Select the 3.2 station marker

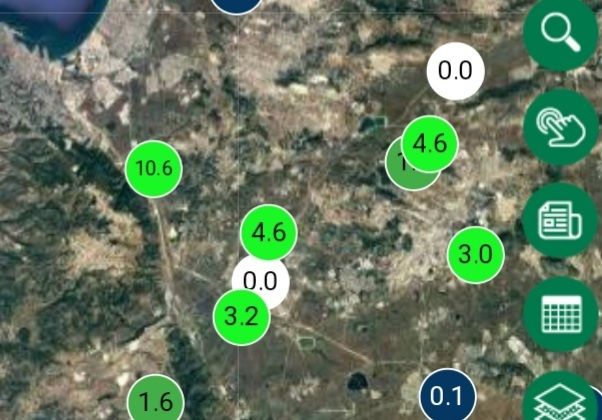(242, 318)
